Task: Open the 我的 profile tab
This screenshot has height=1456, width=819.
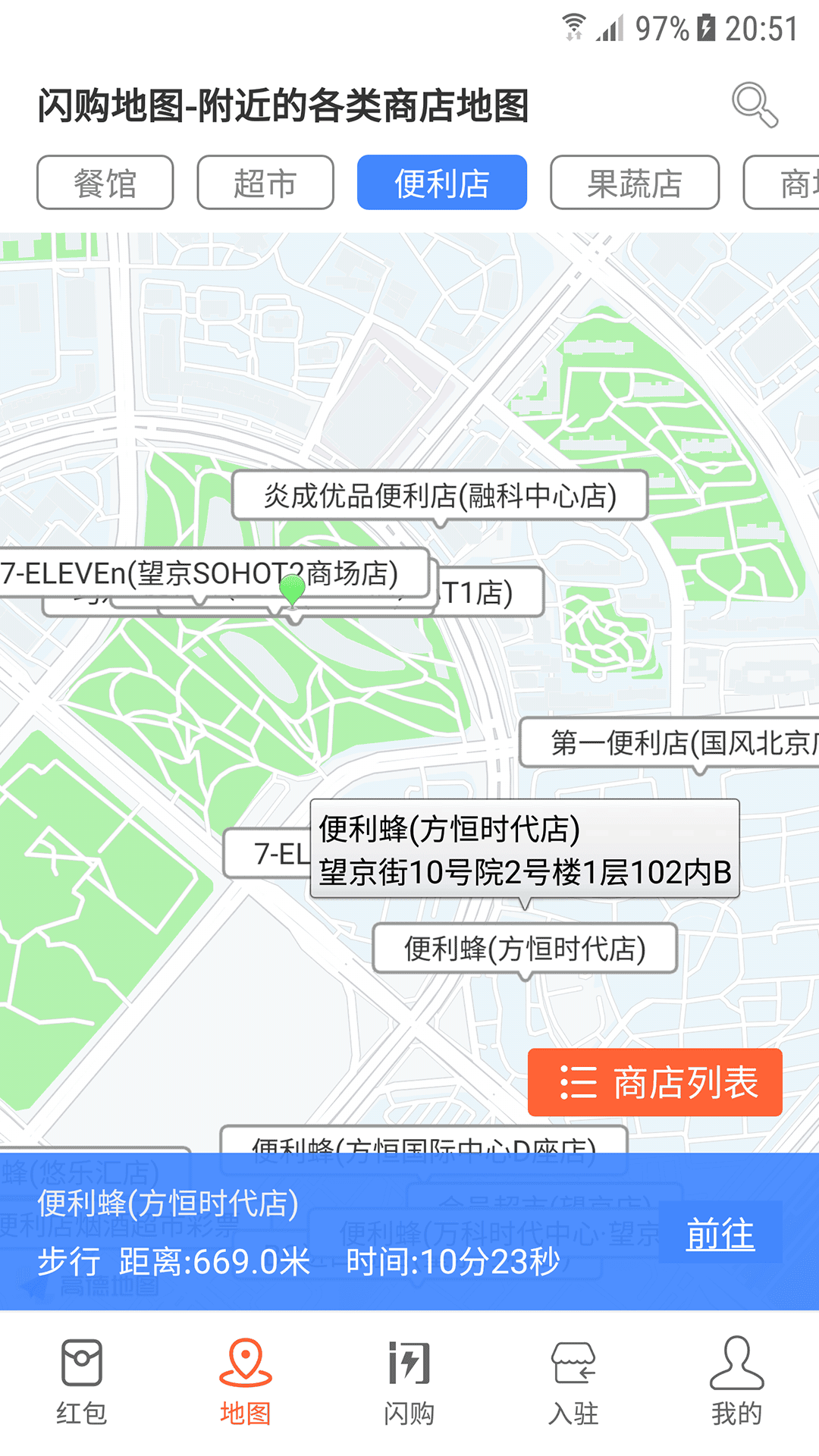Action: [x=737, y=1380]
